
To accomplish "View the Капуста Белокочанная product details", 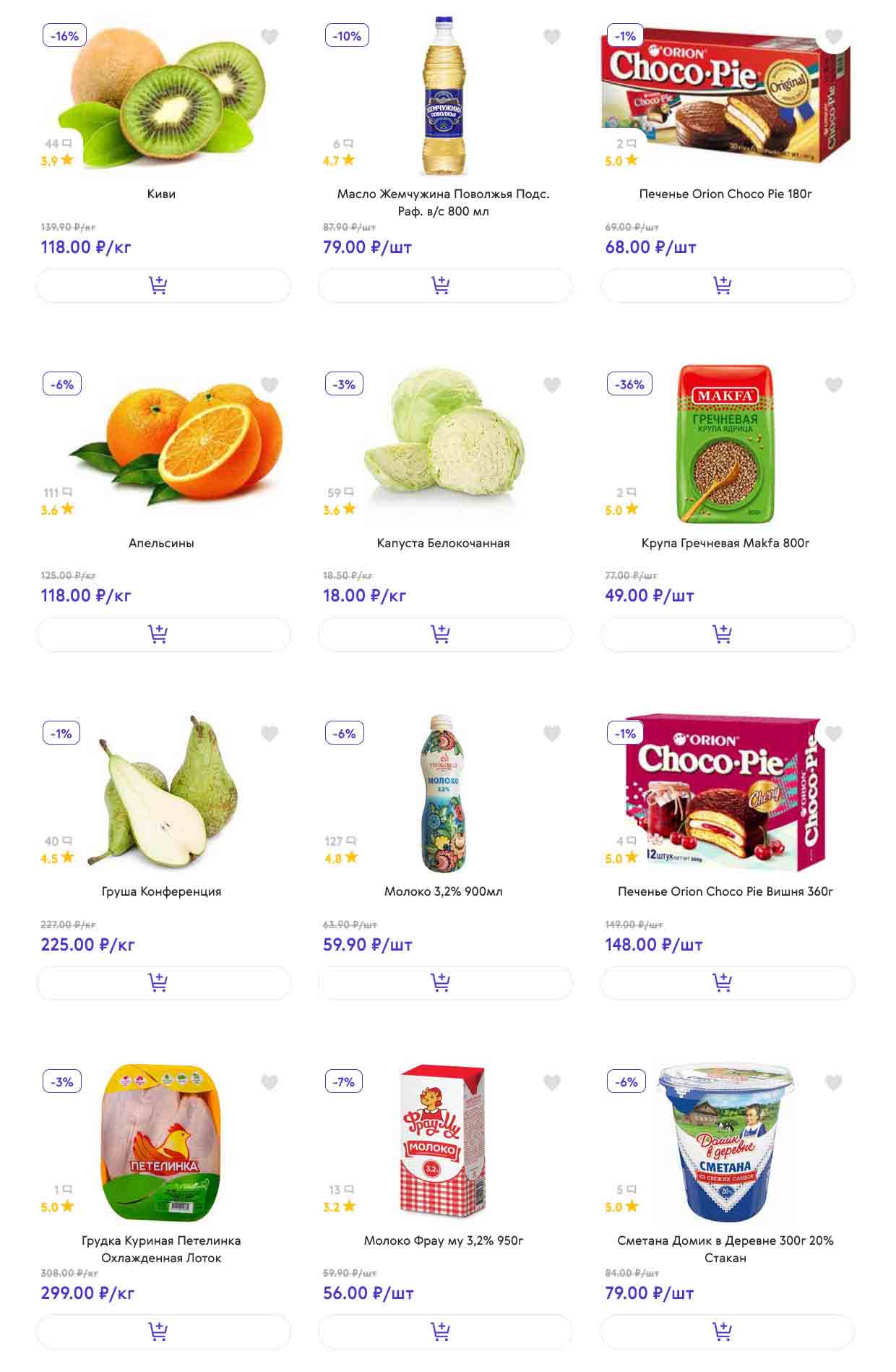I will click(x=443, y=543).
